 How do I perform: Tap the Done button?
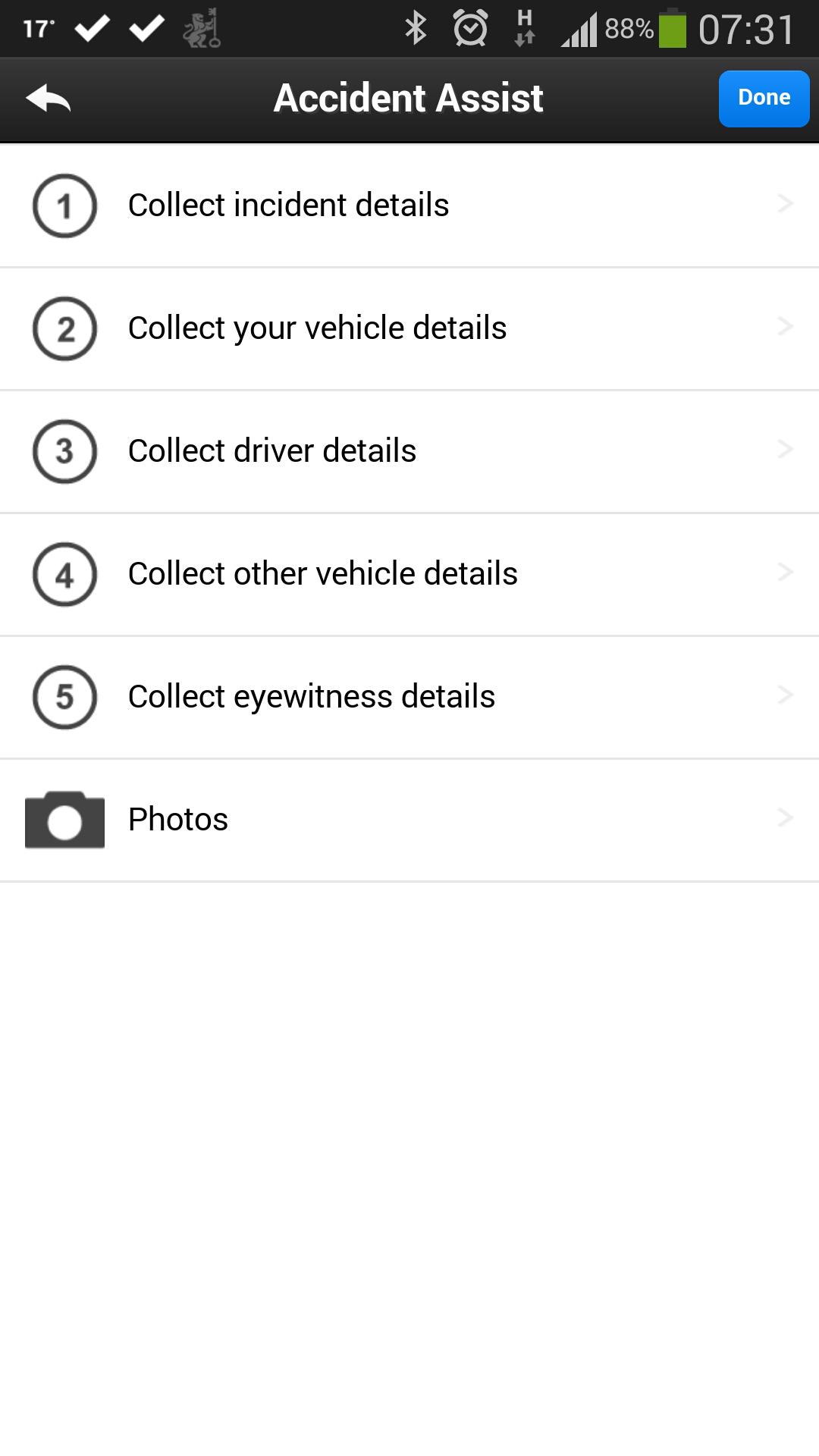pyautogui.click(x=764, y=99)
